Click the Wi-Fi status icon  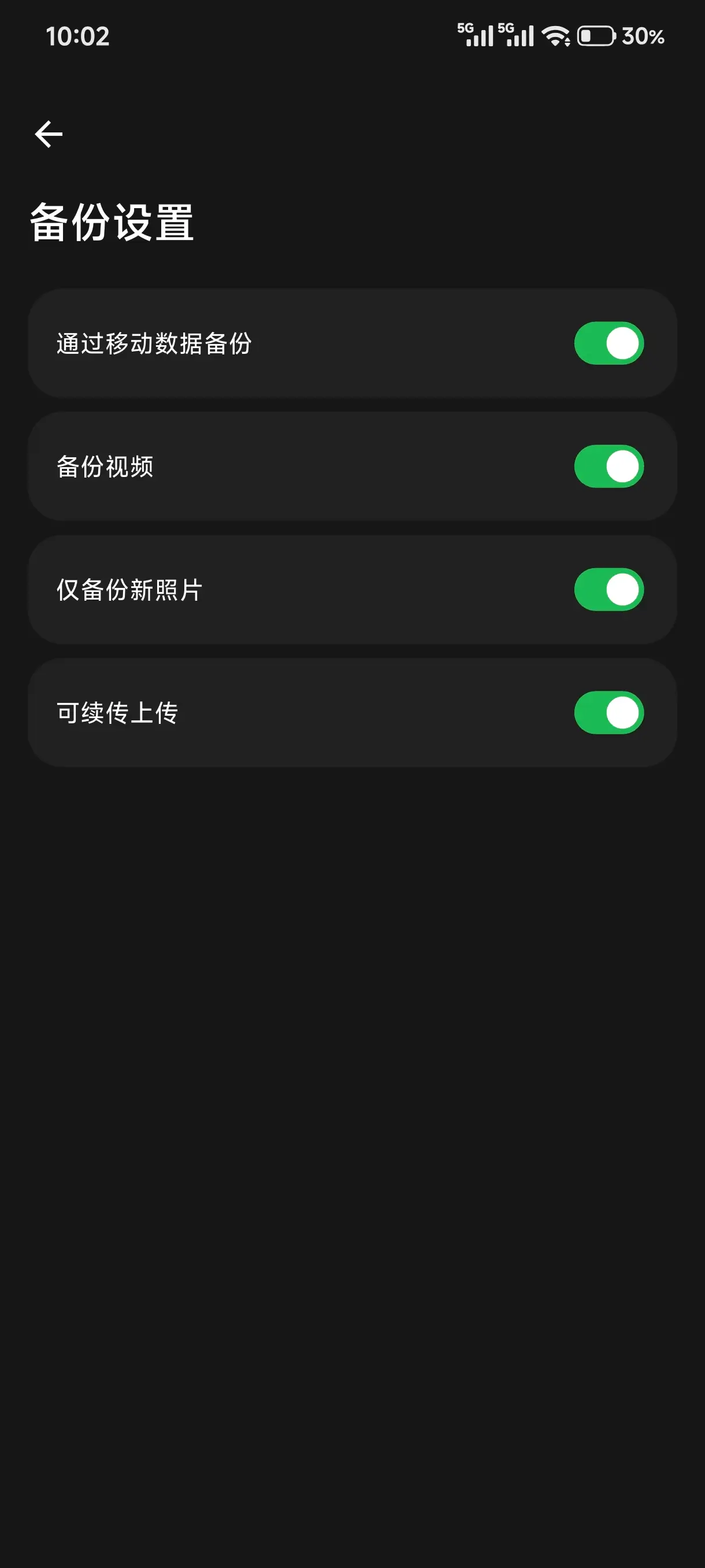[555, 38]
